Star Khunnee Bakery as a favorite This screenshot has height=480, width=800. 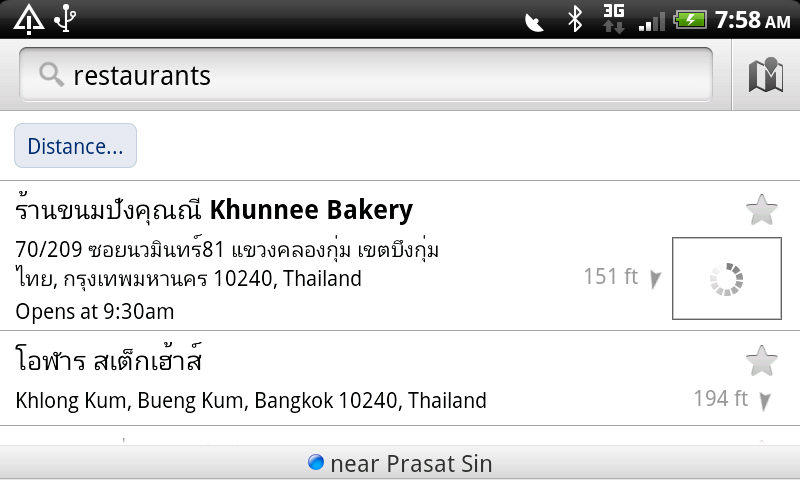[x=762, y=210]
